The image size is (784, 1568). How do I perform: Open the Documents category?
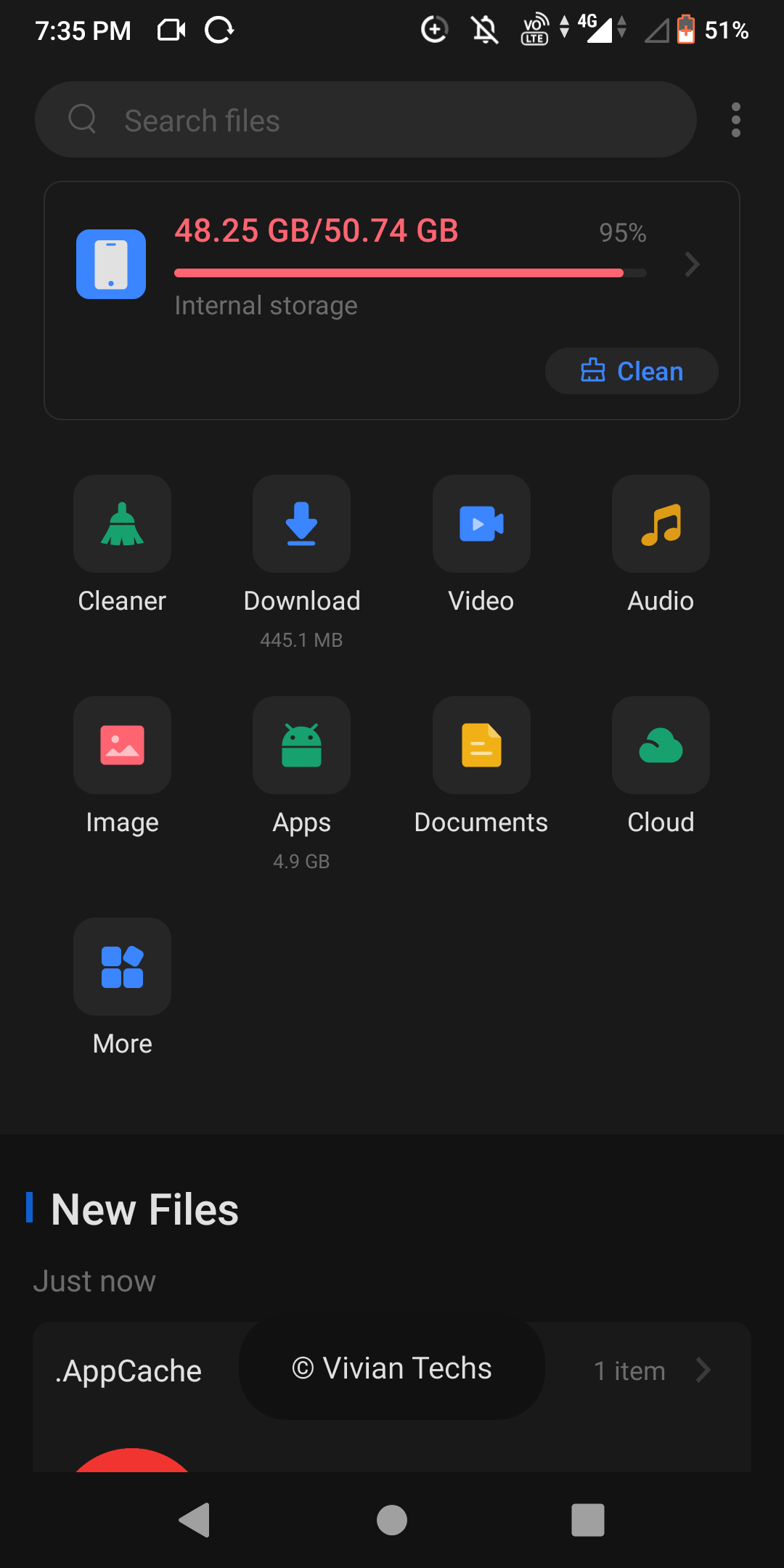[481, 746]
